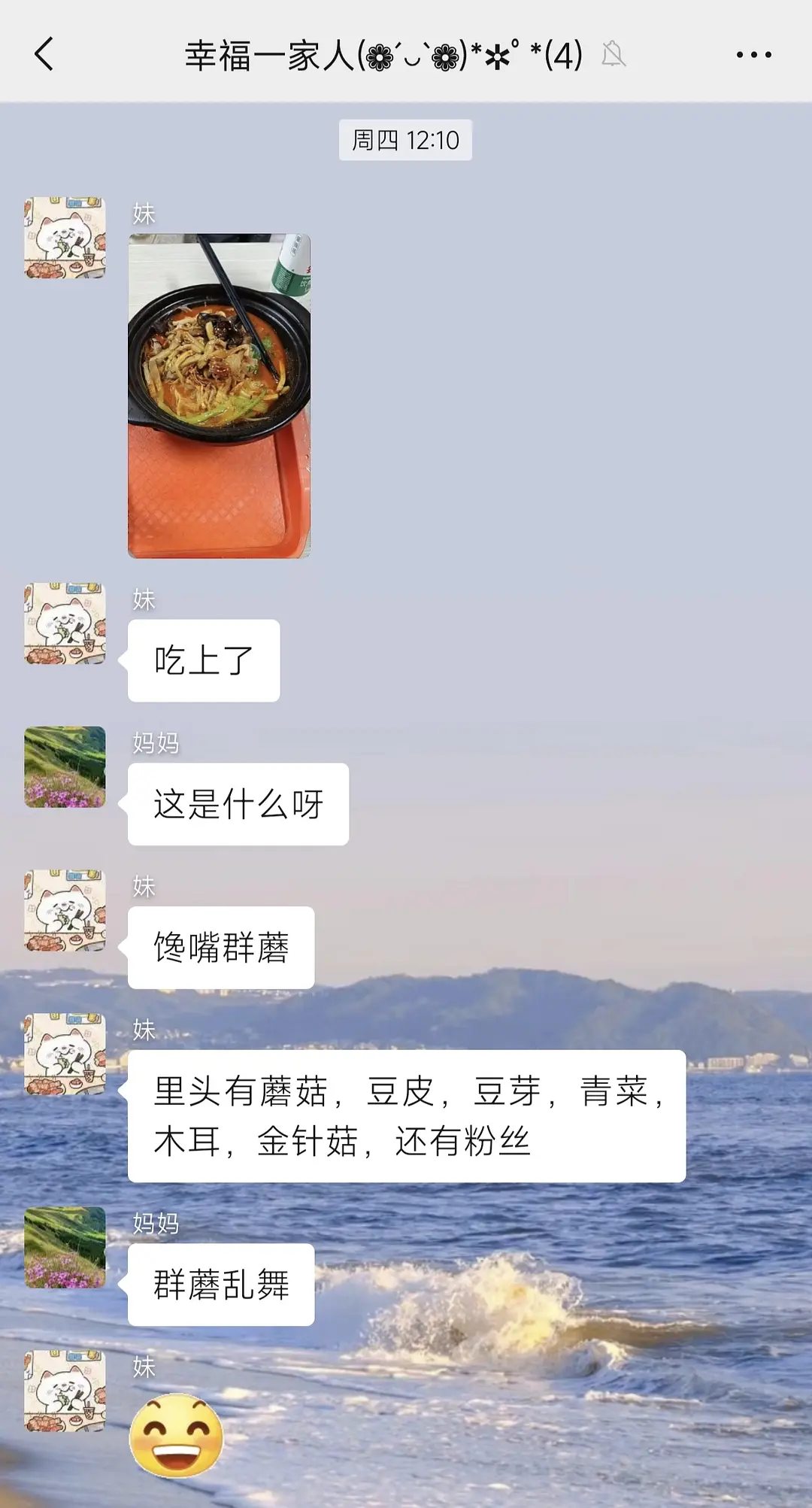Go back from the group chat

[x=44, y=54]
